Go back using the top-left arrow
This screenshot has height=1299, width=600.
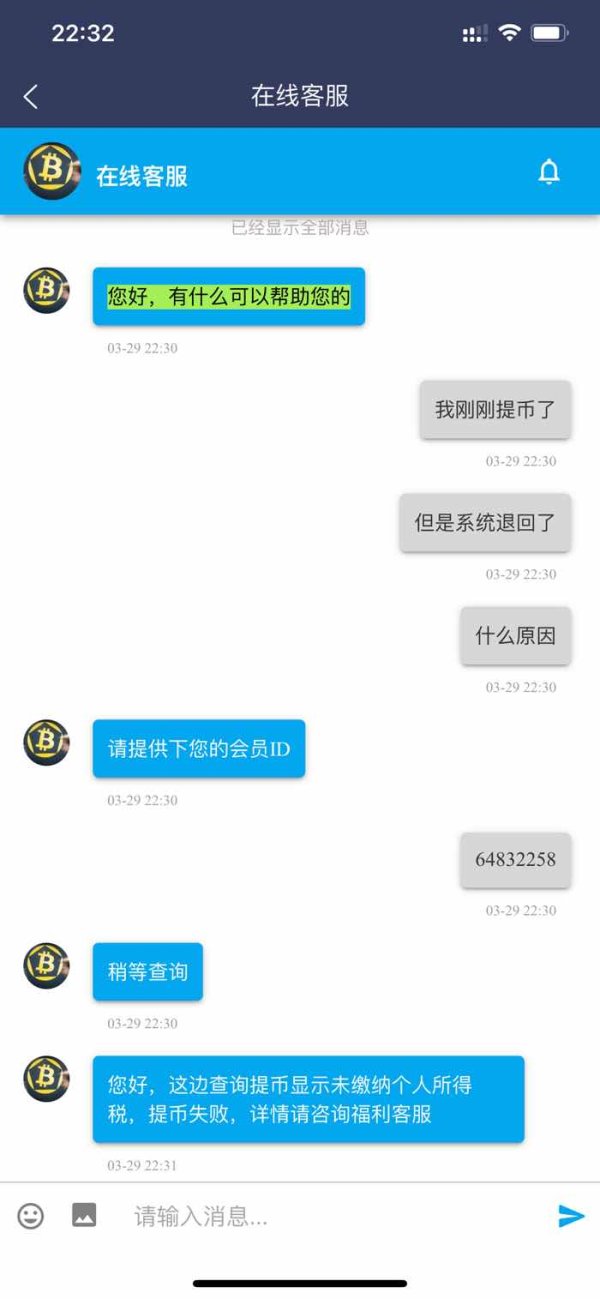coord(31,96)
